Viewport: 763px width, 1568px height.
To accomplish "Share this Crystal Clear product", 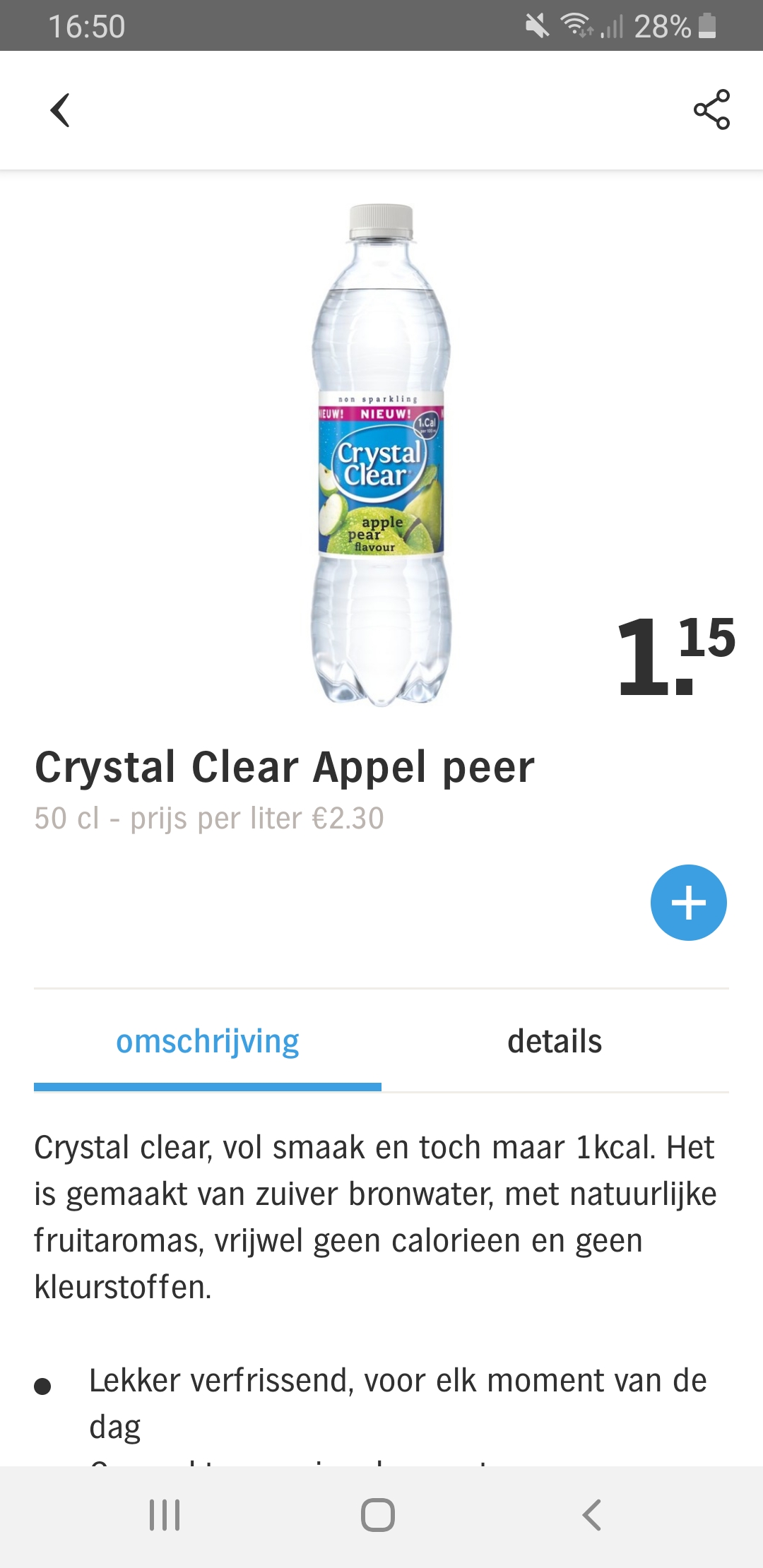I will (711, 109).
